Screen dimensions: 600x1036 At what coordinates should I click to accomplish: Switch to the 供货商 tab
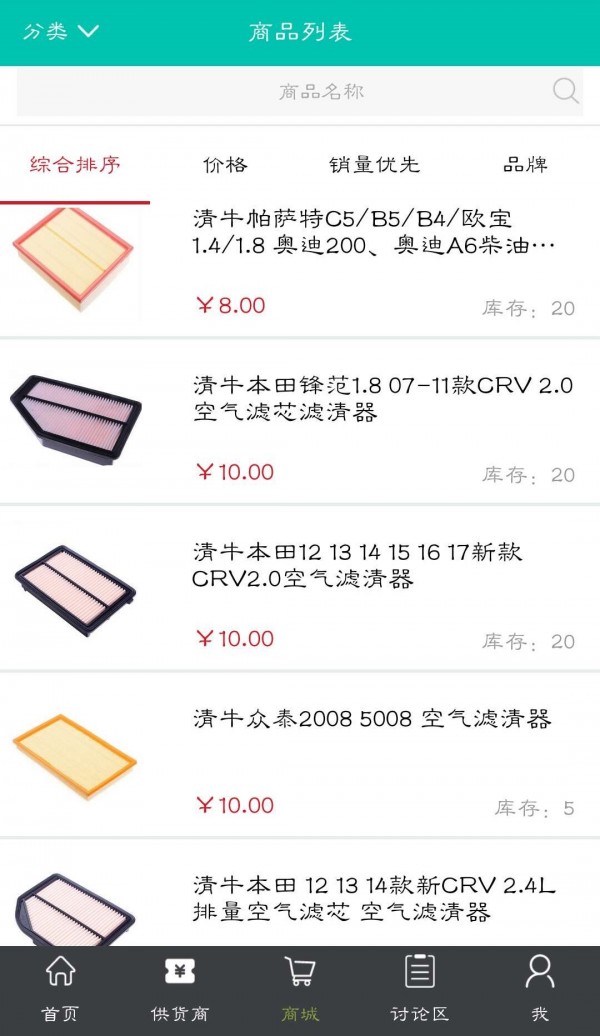[x=180, y=990]
